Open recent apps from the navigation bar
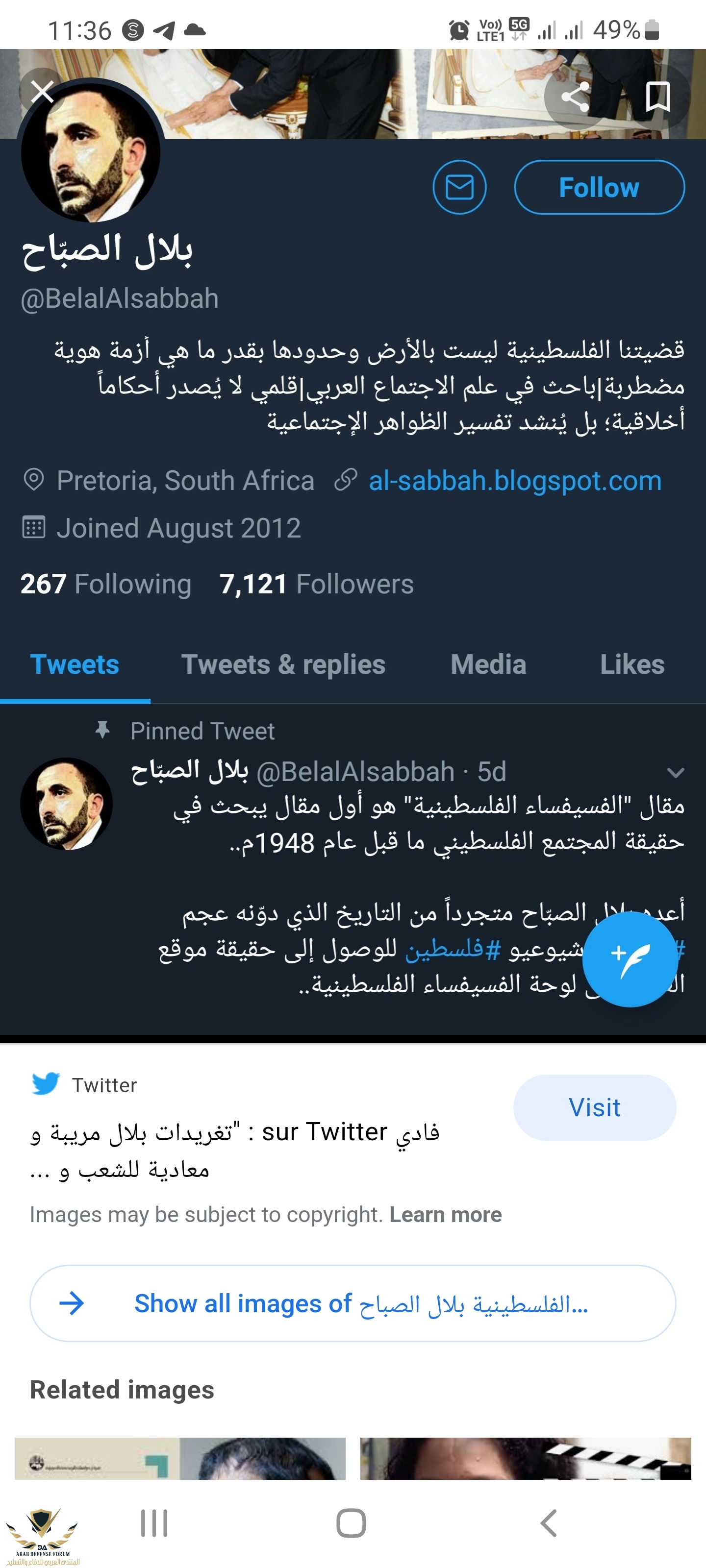The image size is (706, 1568). tap(154, 1523)
